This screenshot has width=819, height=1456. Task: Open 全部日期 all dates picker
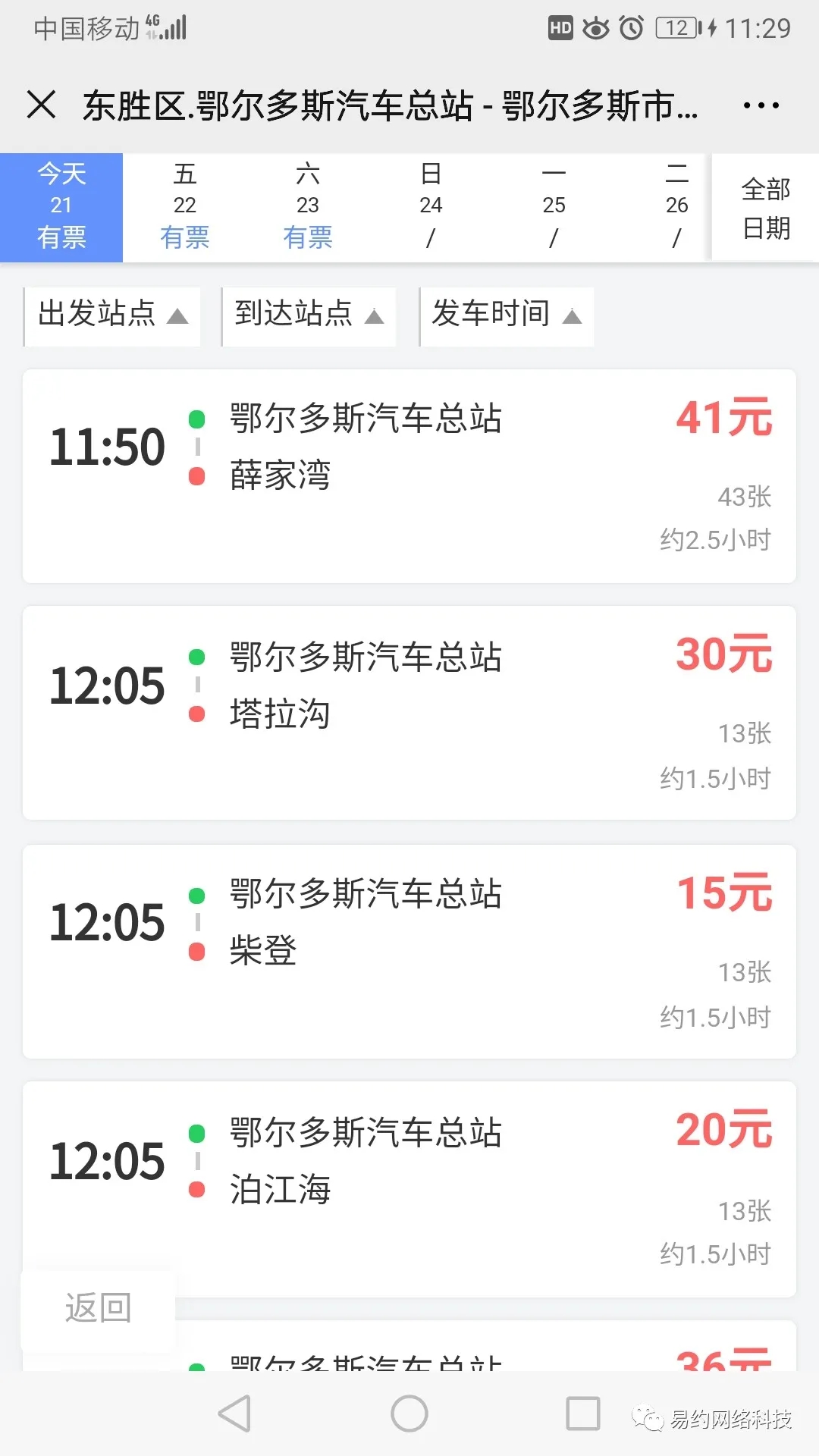pos(766,208)
